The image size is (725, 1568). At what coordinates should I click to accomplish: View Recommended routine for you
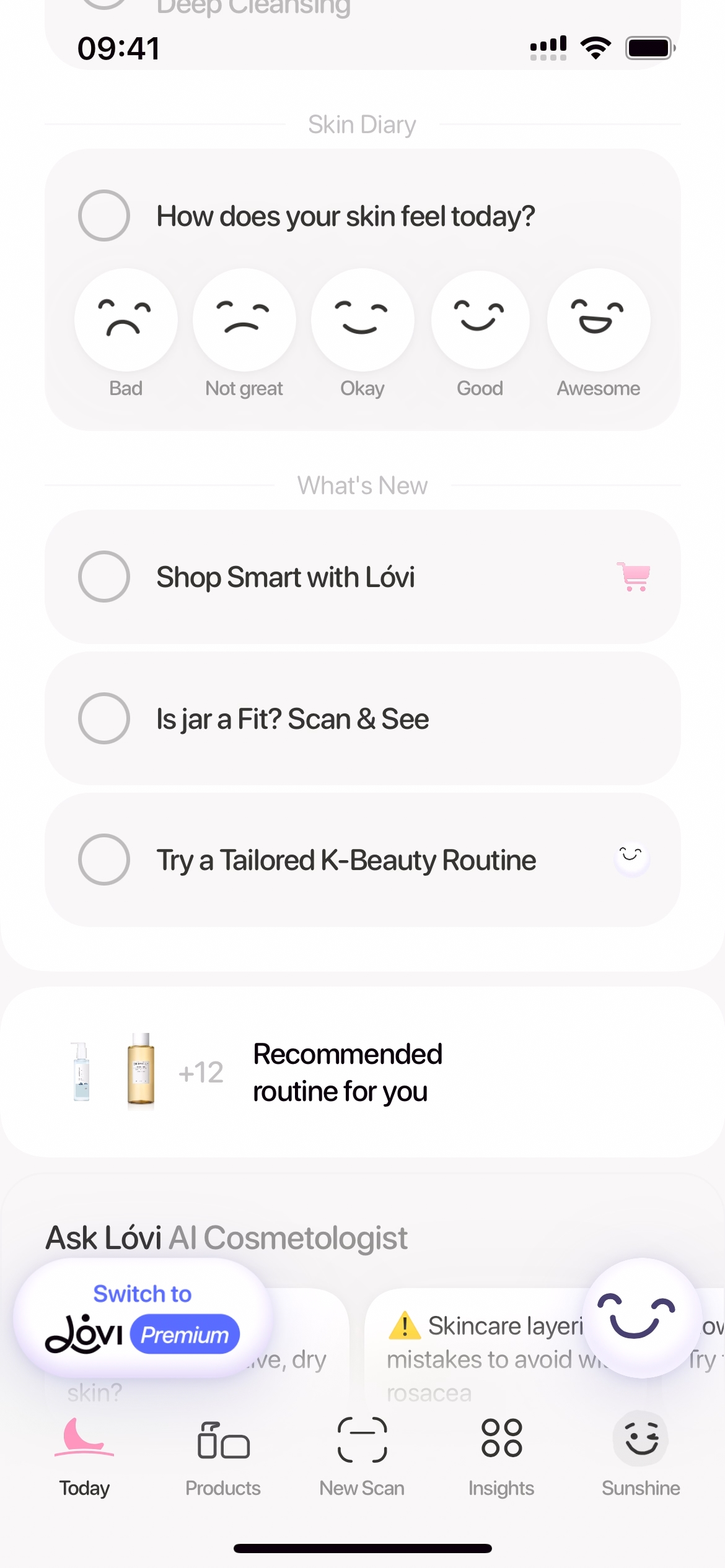(x=362, y=1073)
